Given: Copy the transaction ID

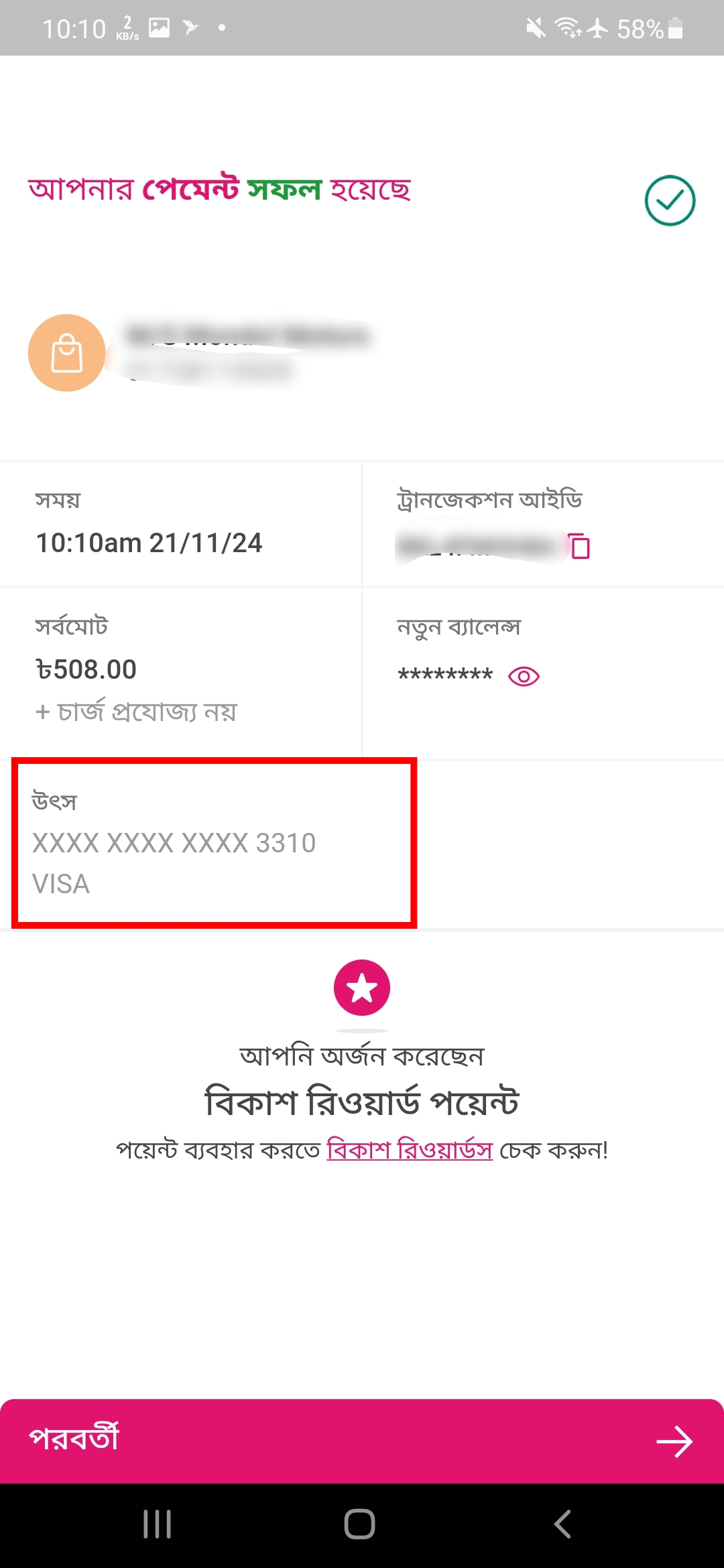Looking at the screenshot, I should (580, 546).
